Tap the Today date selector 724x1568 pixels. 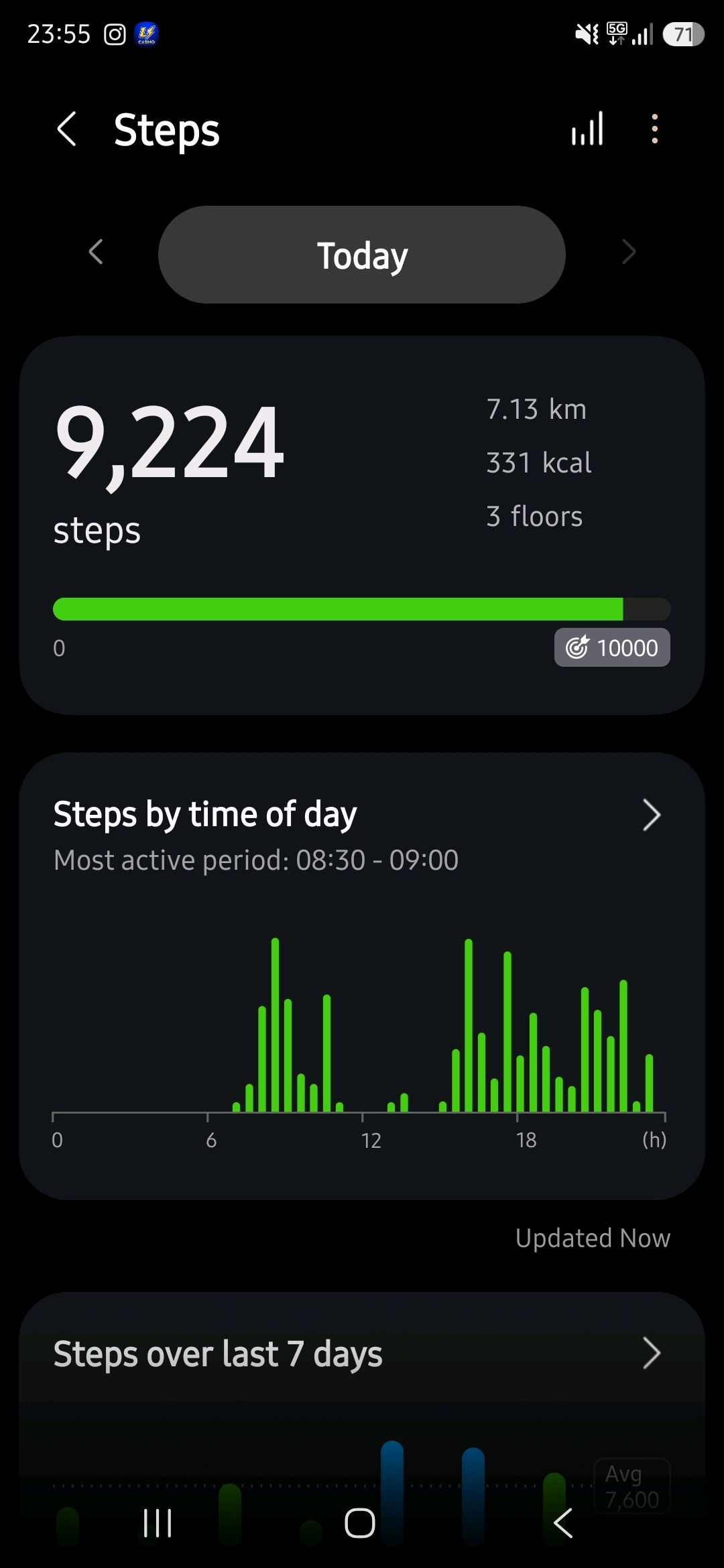click(362, 255)
